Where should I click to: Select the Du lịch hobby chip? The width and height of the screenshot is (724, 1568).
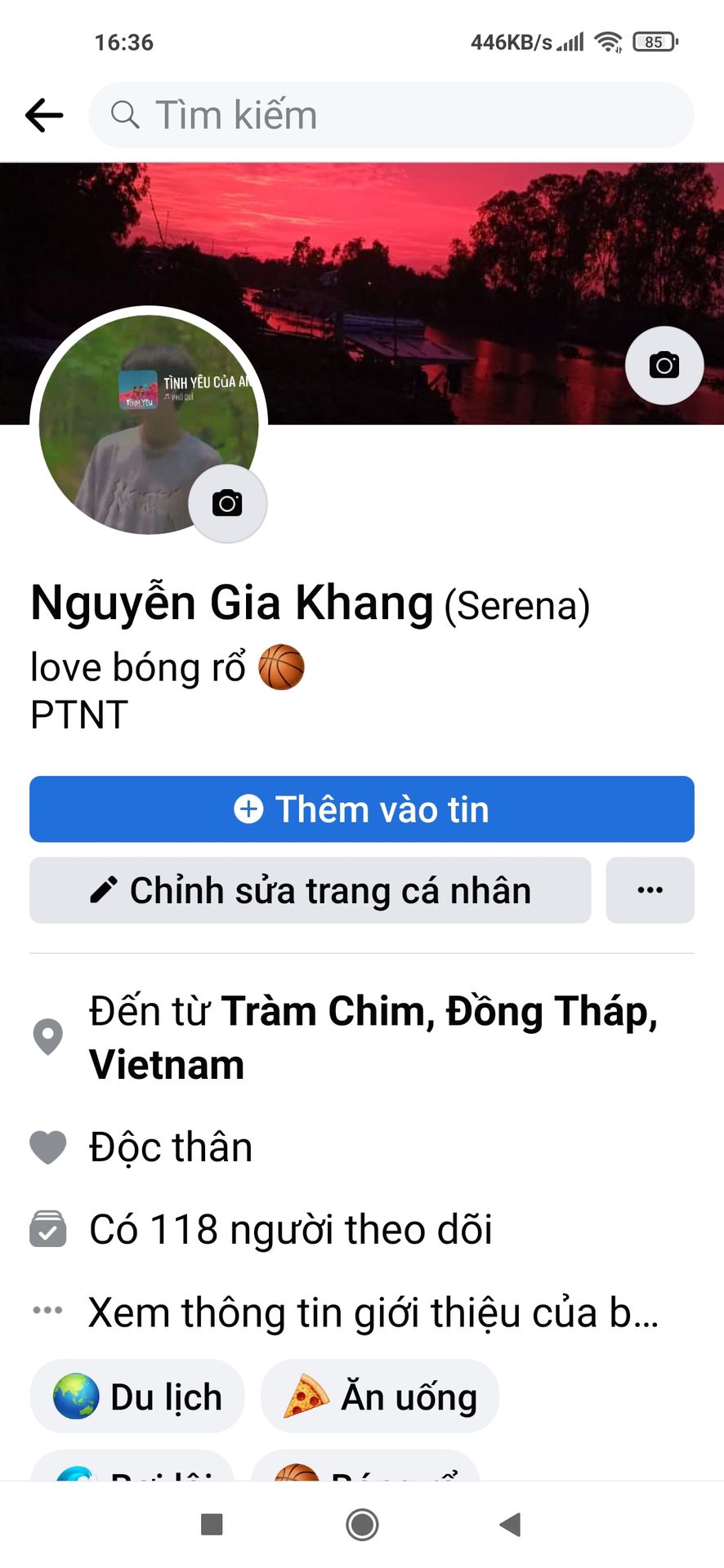pos(137,1396)
